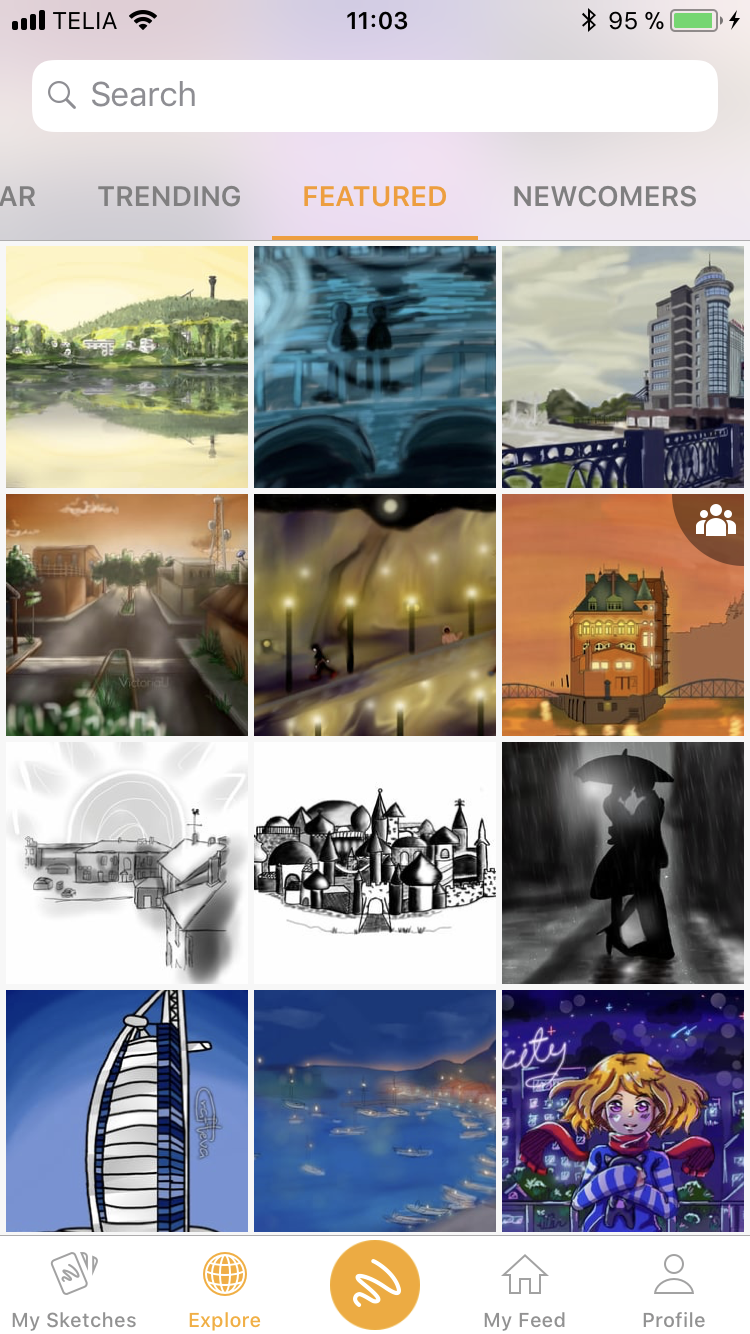Tap the collaboration badge on the orange house sketch
The image size is (750, 1334).
[716, 520]
